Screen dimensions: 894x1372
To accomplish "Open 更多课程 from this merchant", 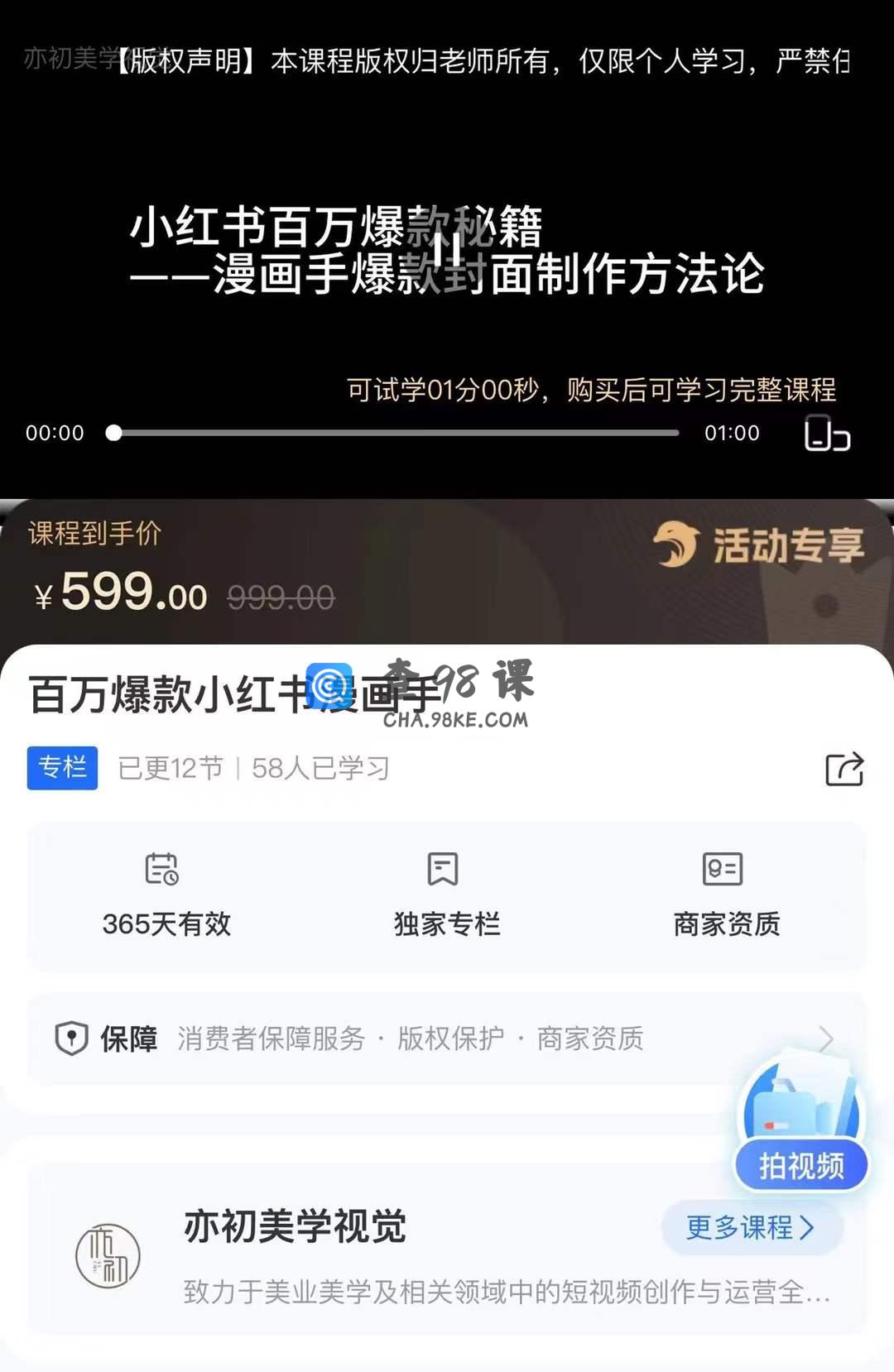I will [x=751, y=1227].
